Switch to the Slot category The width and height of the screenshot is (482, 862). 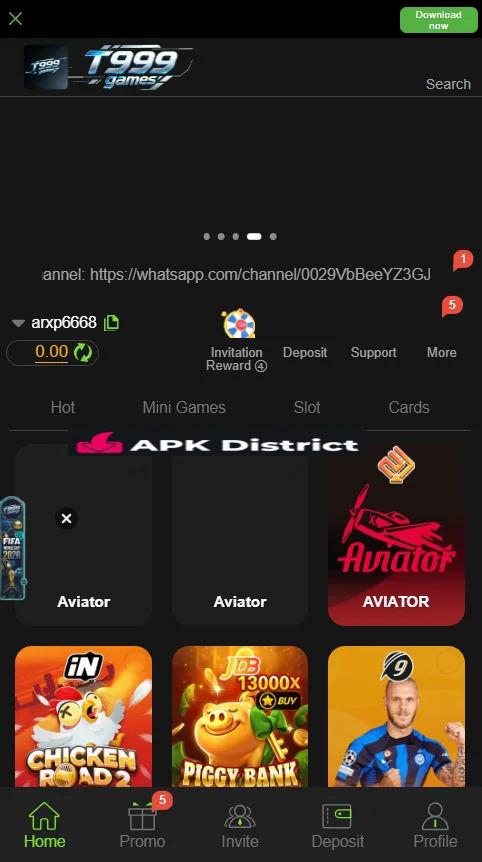tap(307, 407)
